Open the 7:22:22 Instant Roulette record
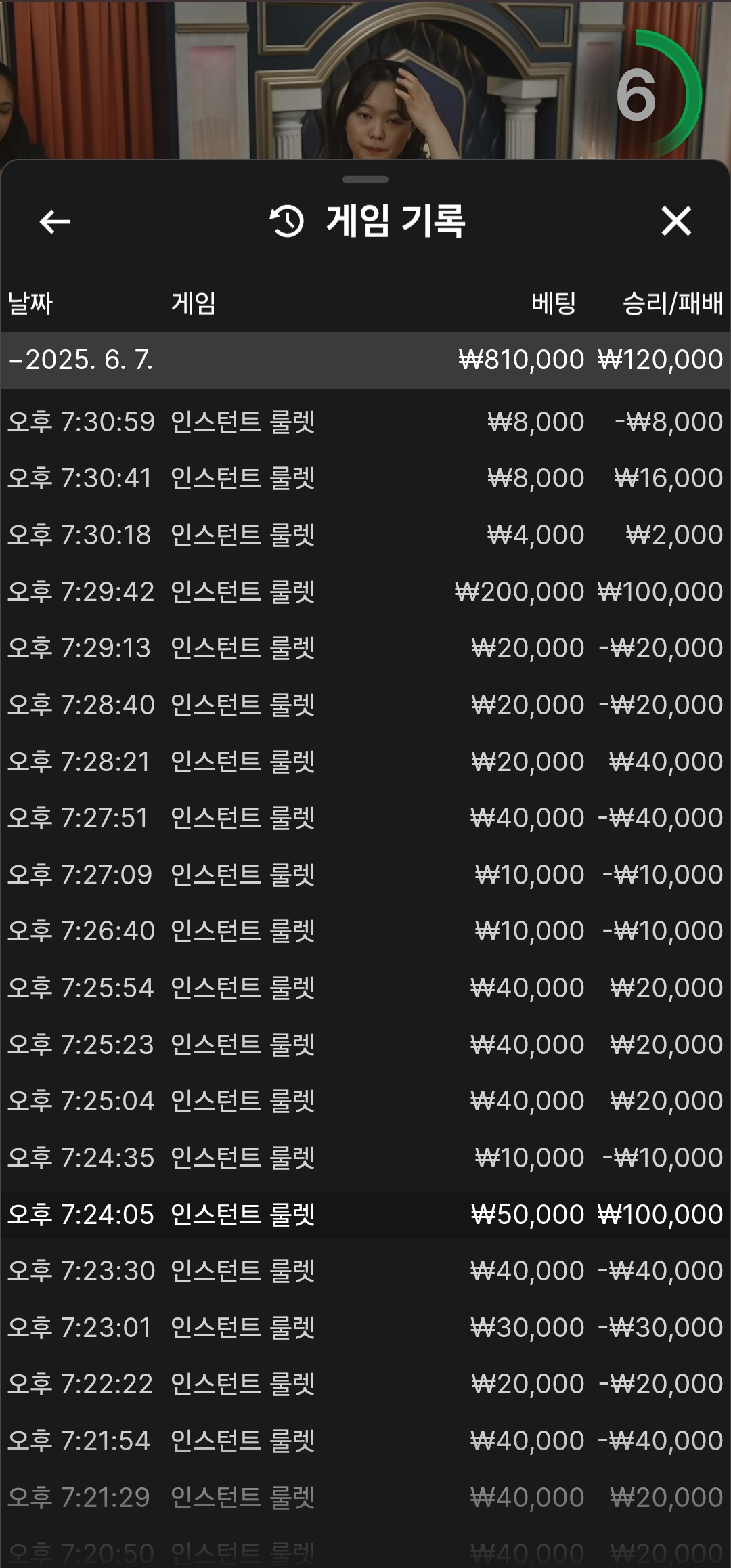This screenshot has height=1568, width=731. pos(365,1384)
